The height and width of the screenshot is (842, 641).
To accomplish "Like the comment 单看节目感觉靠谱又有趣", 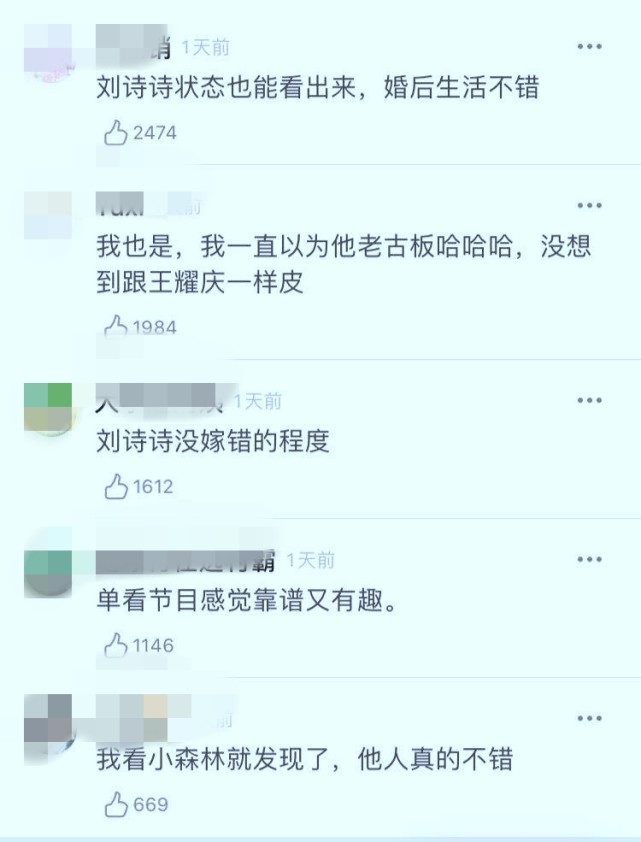I will tap(117, 645).
